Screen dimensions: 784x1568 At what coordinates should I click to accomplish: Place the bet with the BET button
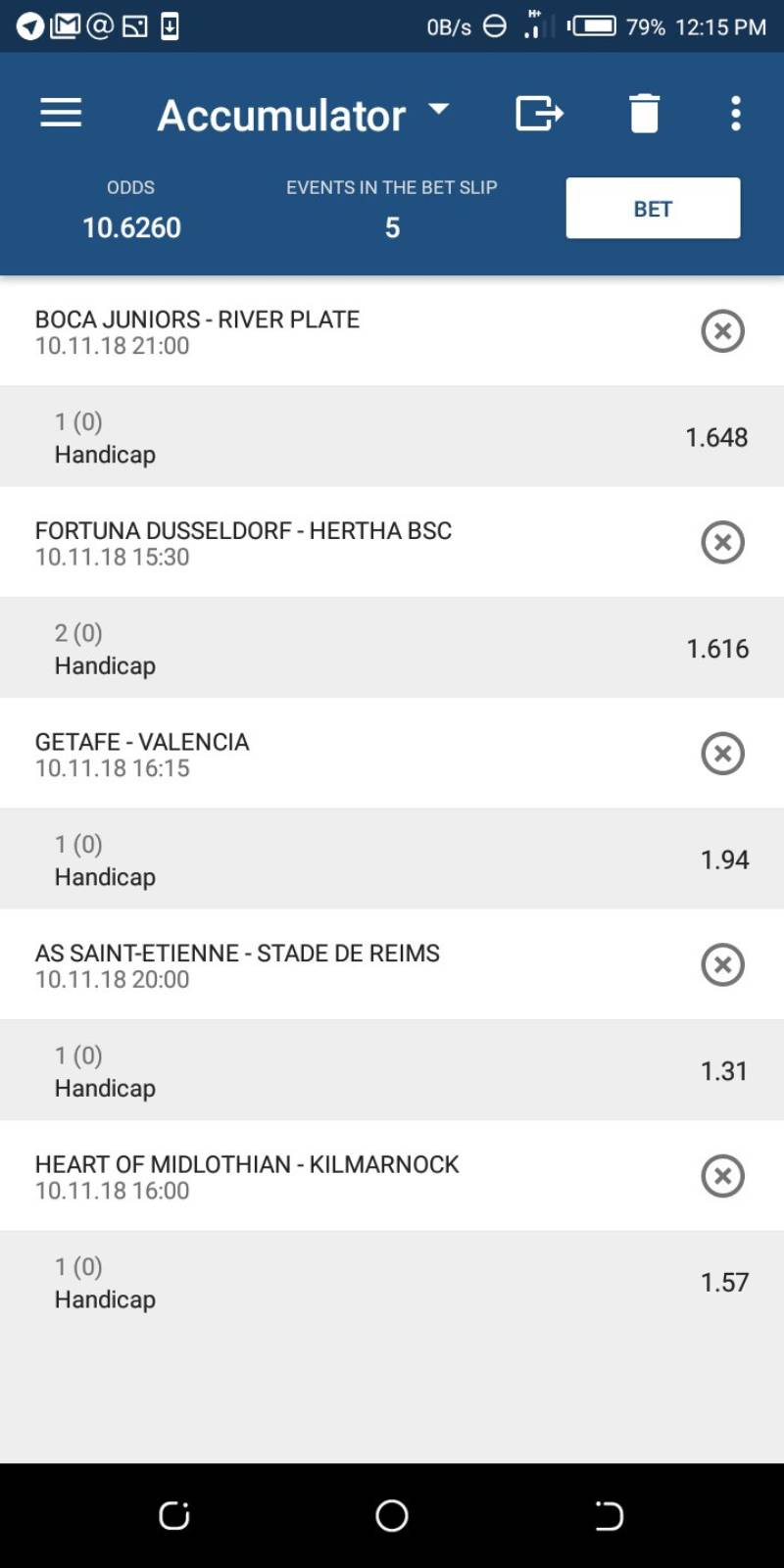coord(653,208)
